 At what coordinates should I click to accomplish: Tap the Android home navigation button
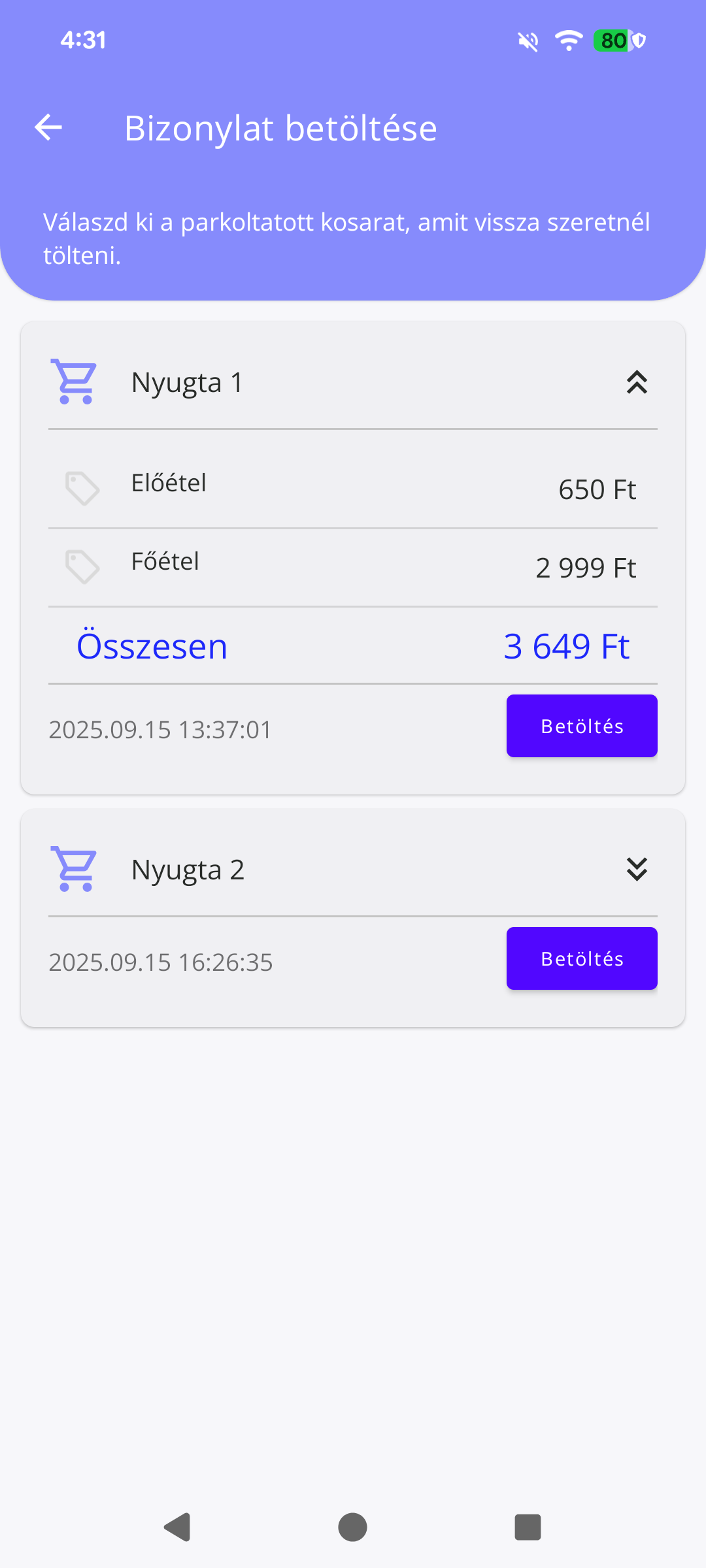352,1527
